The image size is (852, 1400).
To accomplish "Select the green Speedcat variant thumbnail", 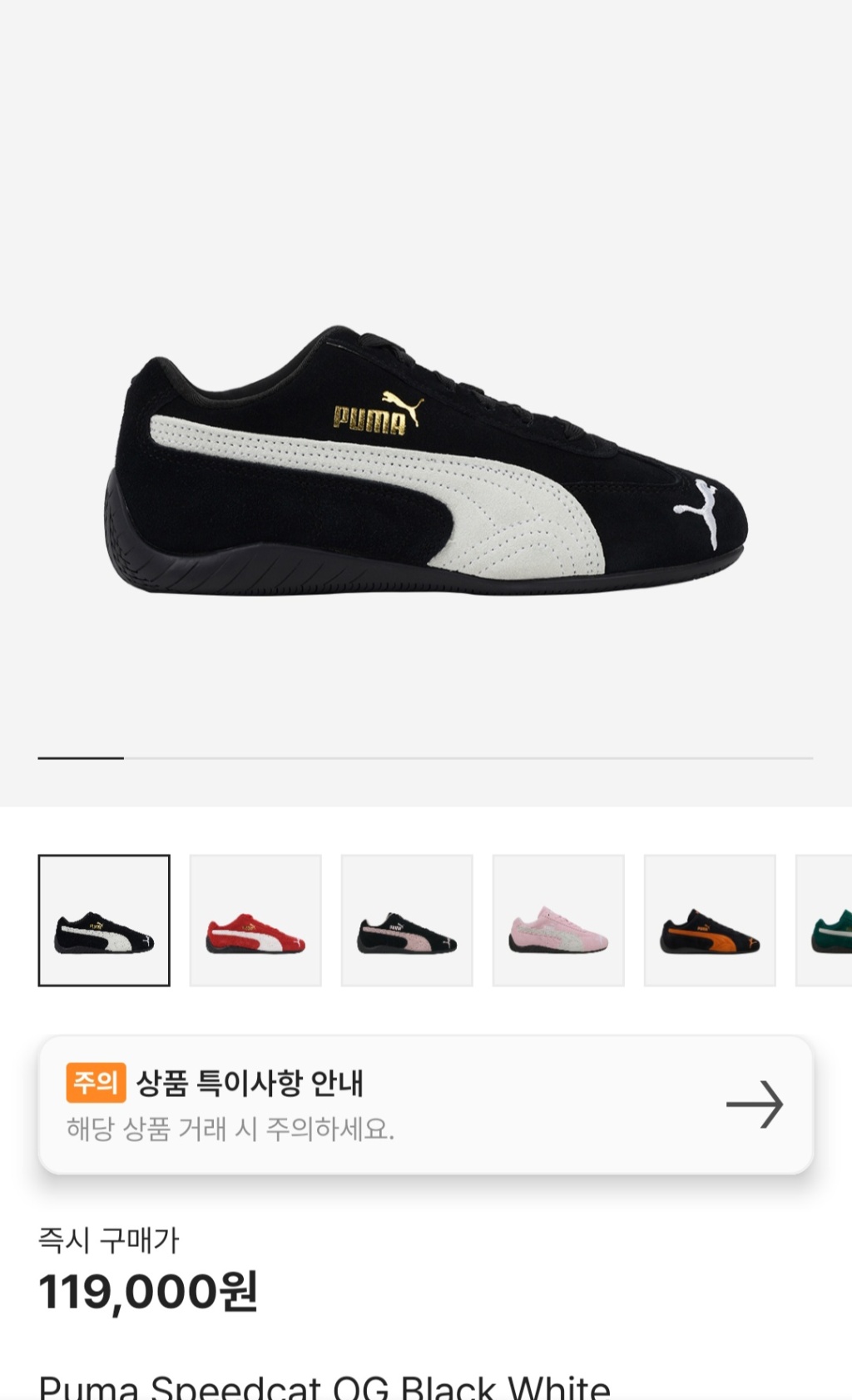I will (826, 921).
